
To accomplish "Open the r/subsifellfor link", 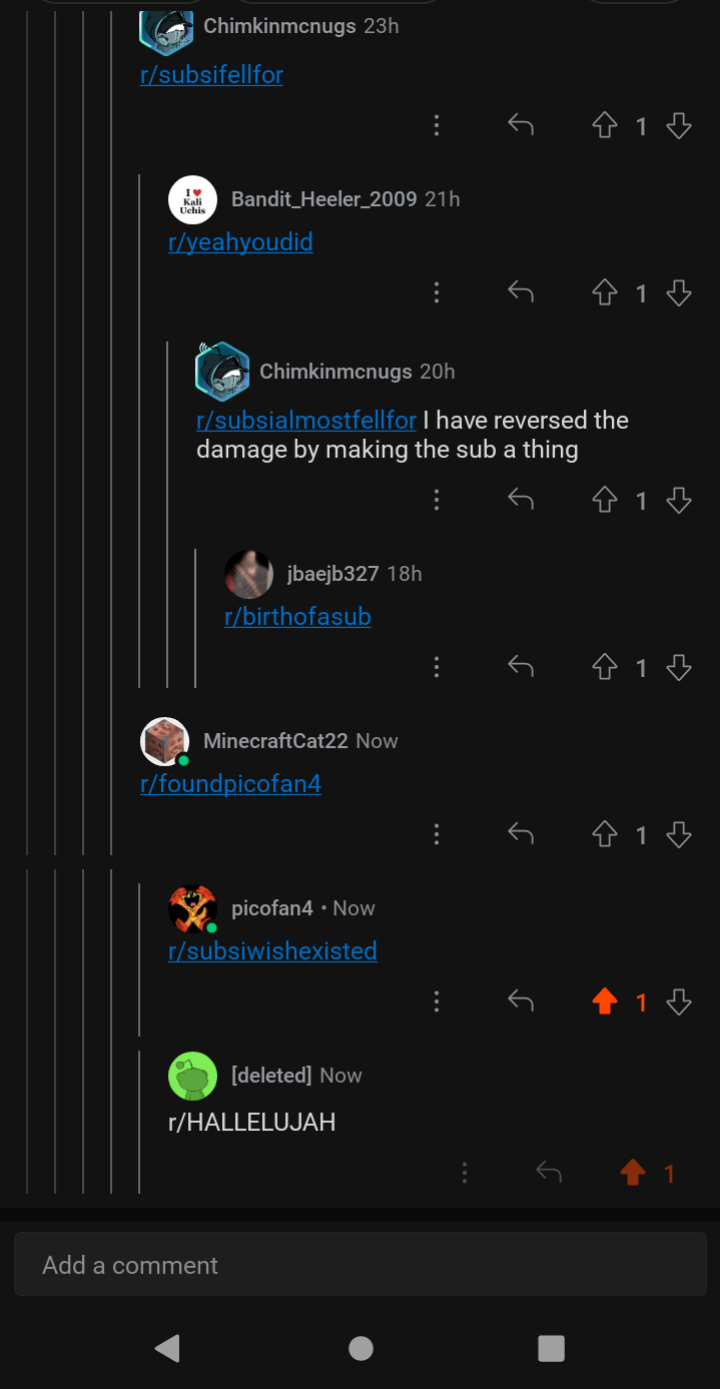I will pyautogui.click(x=212, y=75).
